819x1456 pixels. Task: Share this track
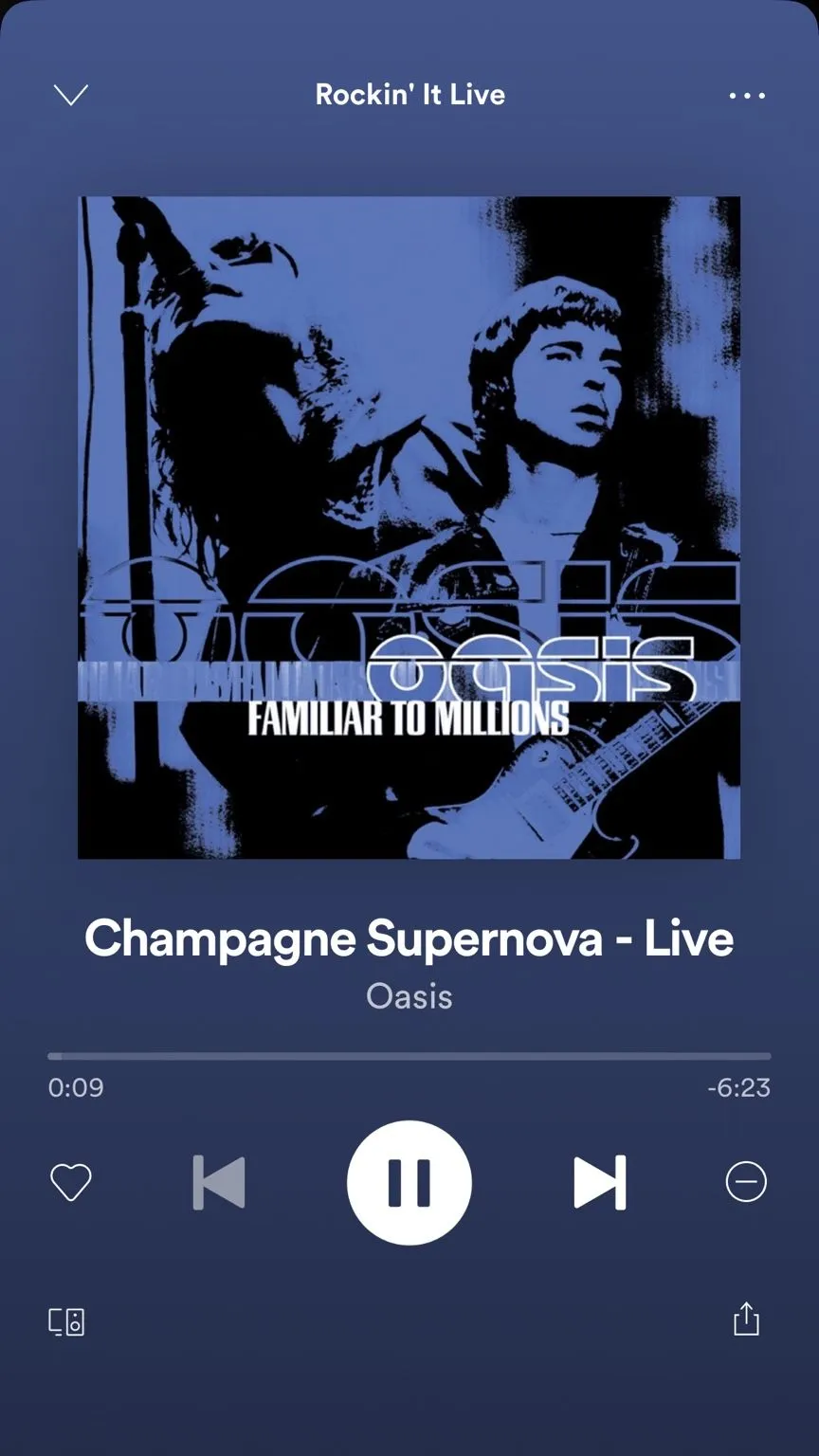tap(746, 1319)
